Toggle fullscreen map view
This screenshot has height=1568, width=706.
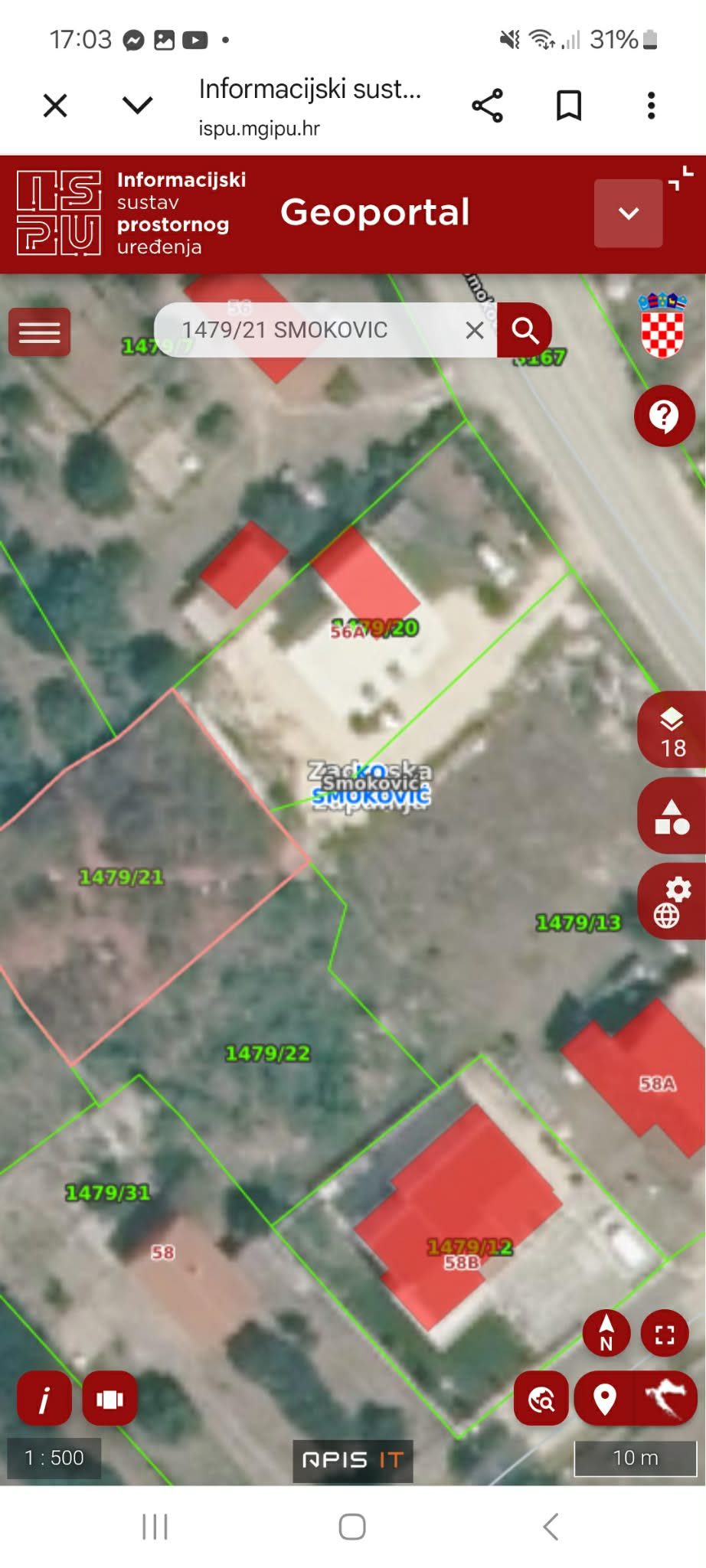(665, 1333)
